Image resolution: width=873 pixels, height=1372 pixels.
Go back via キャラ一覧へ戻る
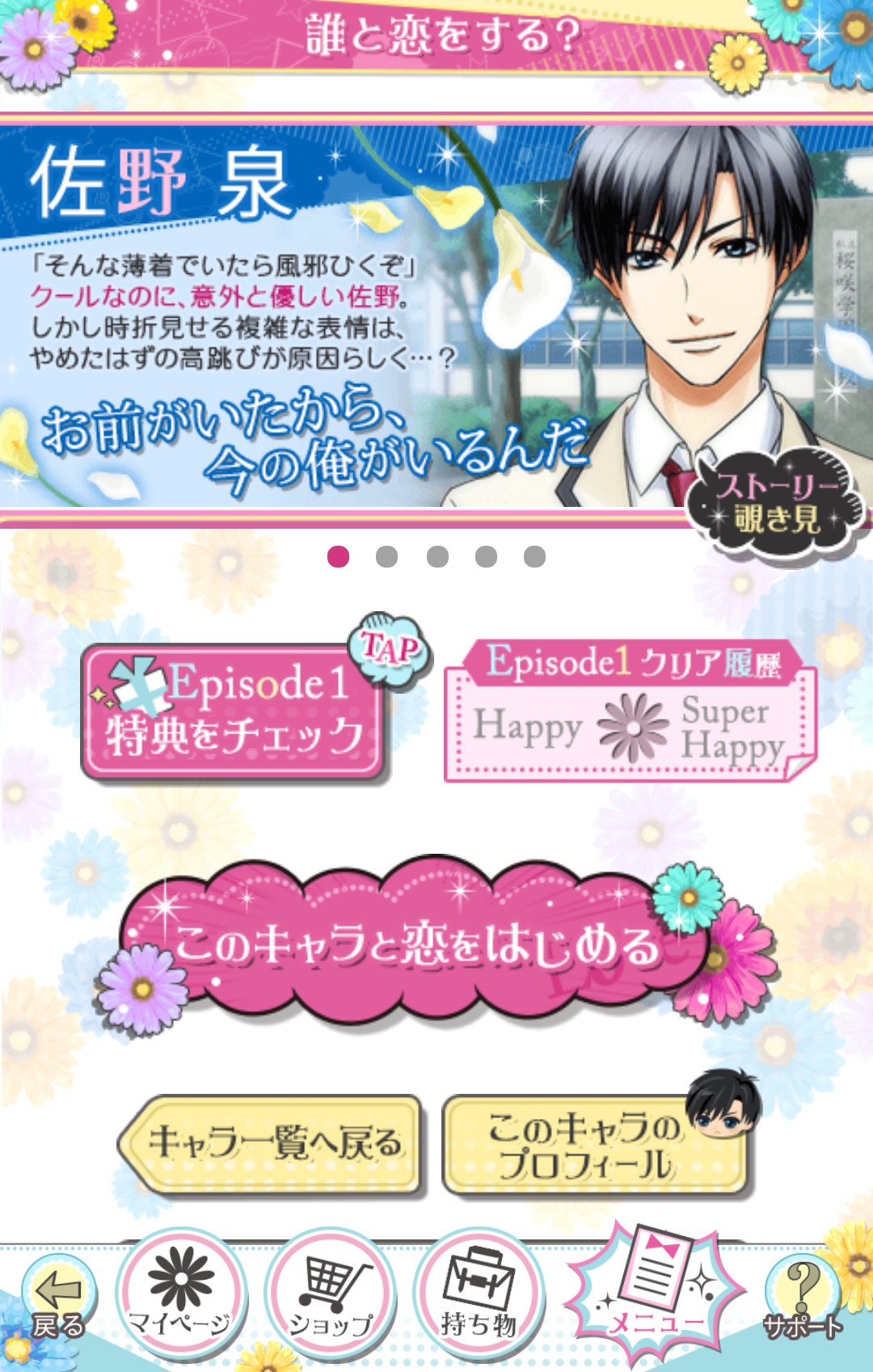coord(272,1143)
